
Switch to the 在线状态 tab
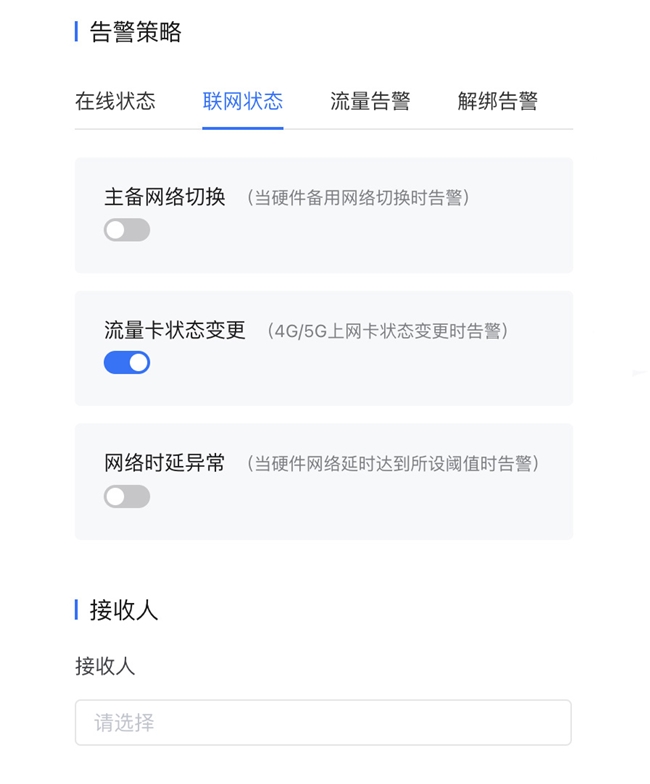coord(115,101)
